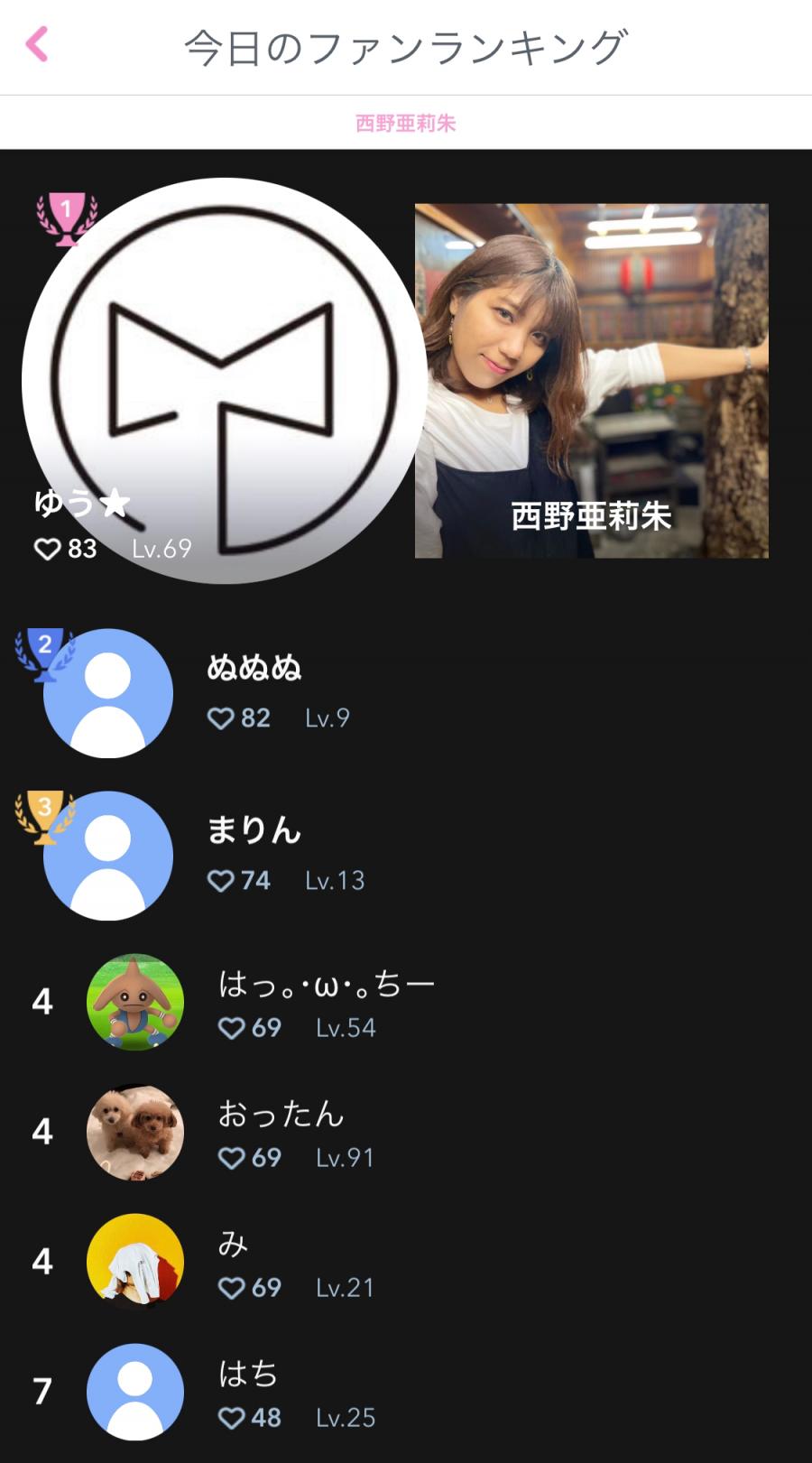Open top-ranked fan ゆう★ profile

pos(224,380)
